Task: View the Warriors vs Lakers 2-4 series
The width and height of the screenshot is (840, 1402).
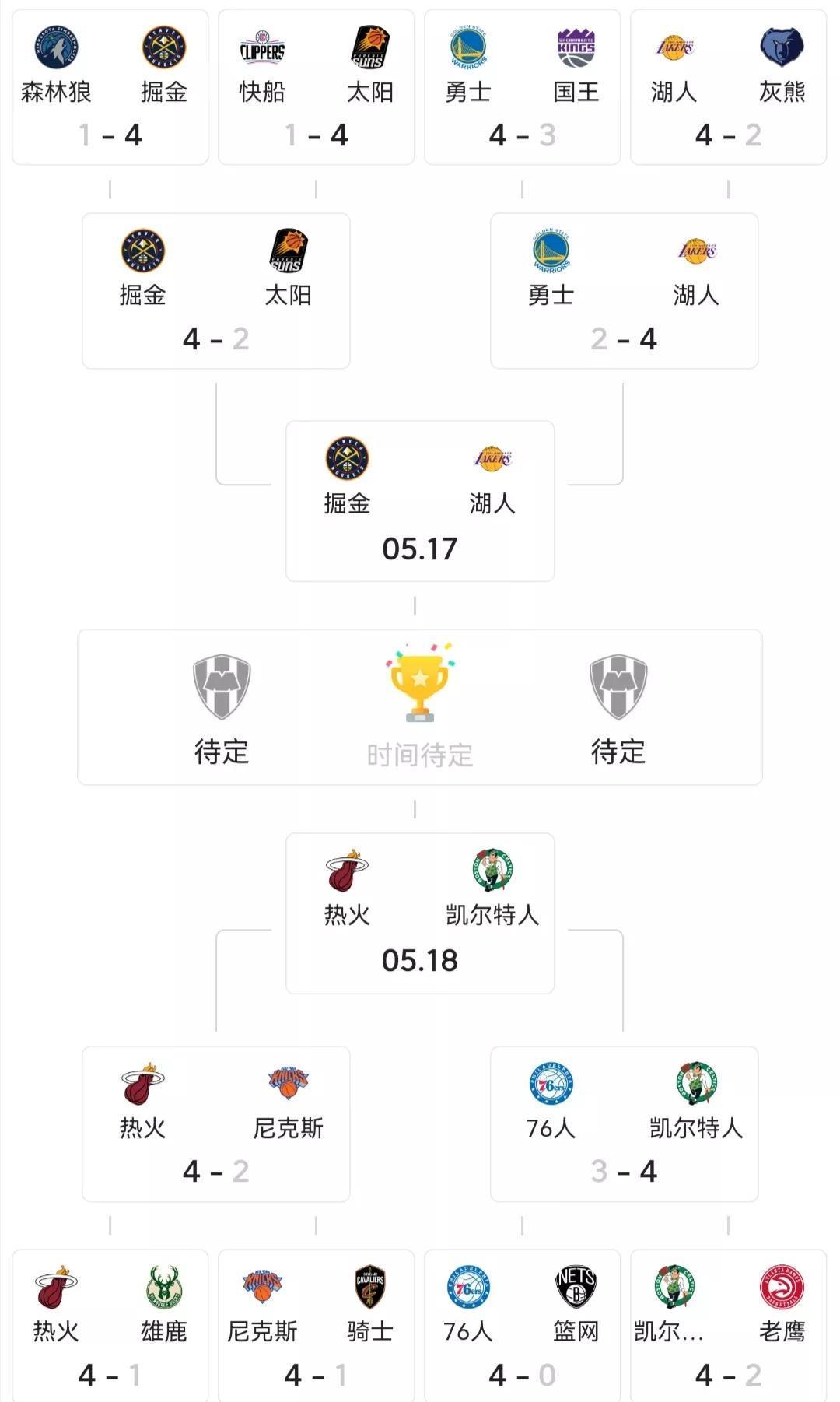Action: (624, 291)
